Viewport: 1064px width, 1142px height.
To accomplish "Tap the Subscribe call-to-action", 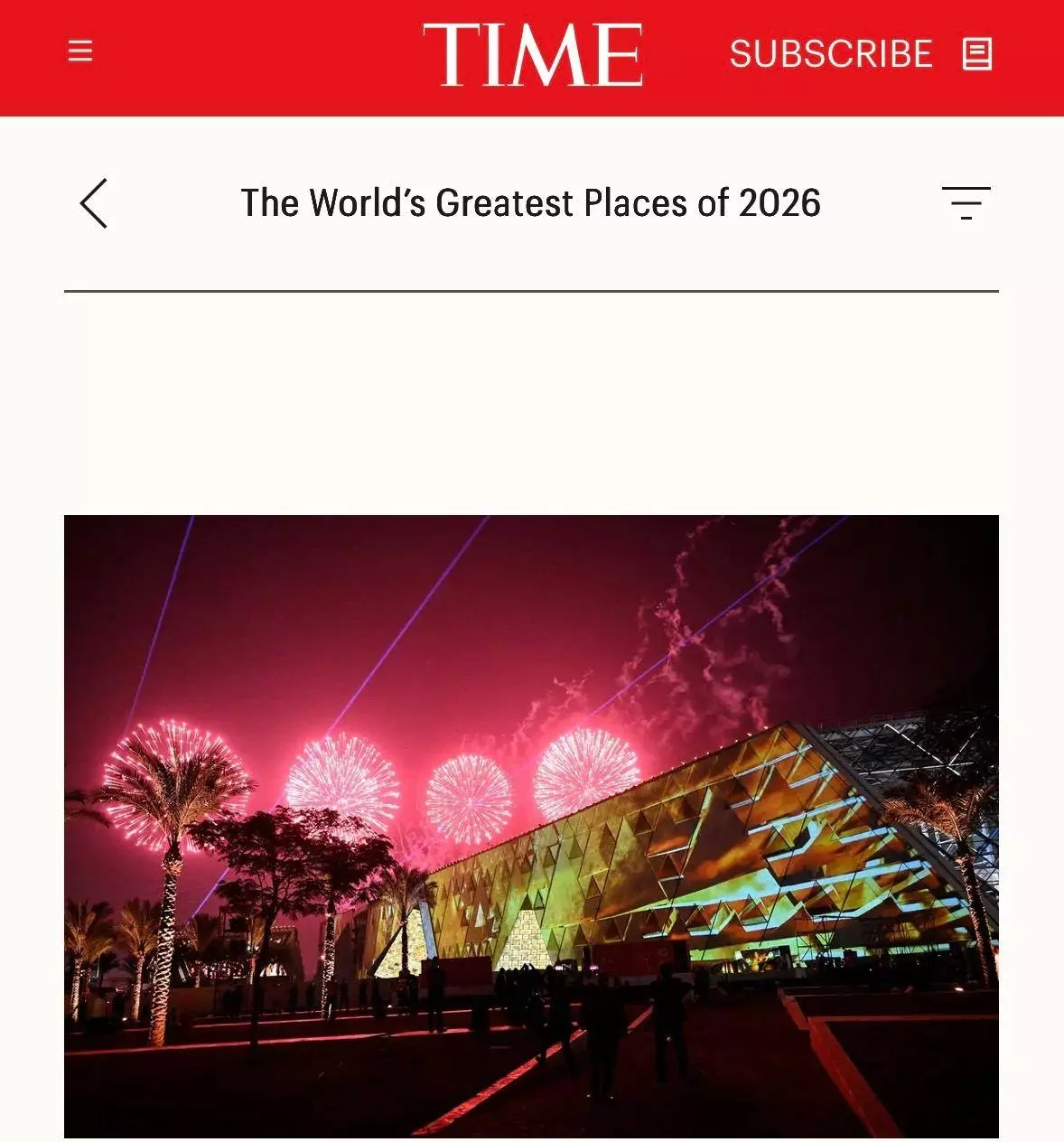I will (832, 54).
